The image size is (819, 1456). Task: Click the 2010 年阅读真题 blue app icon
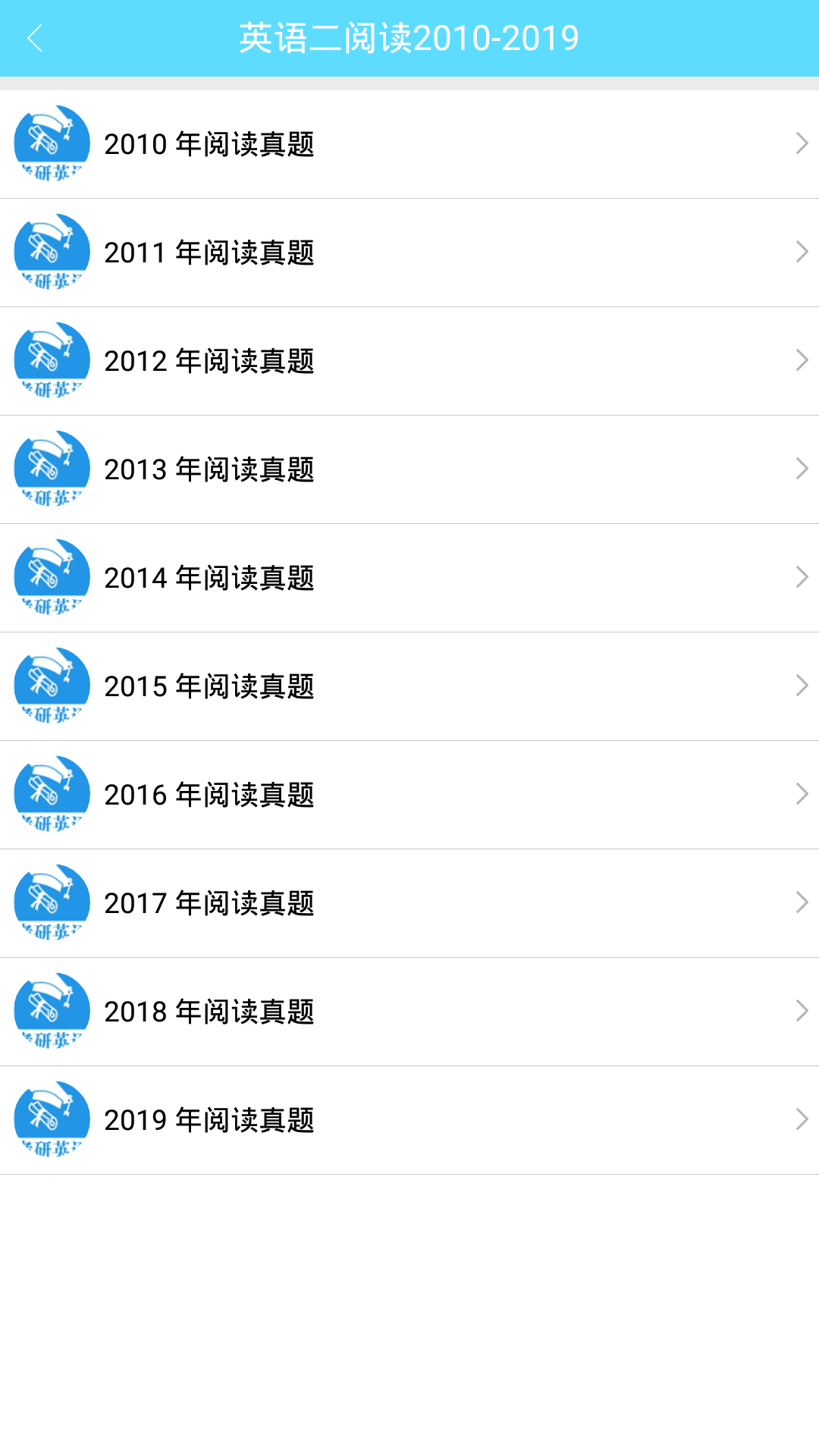(x=51, y=144)
